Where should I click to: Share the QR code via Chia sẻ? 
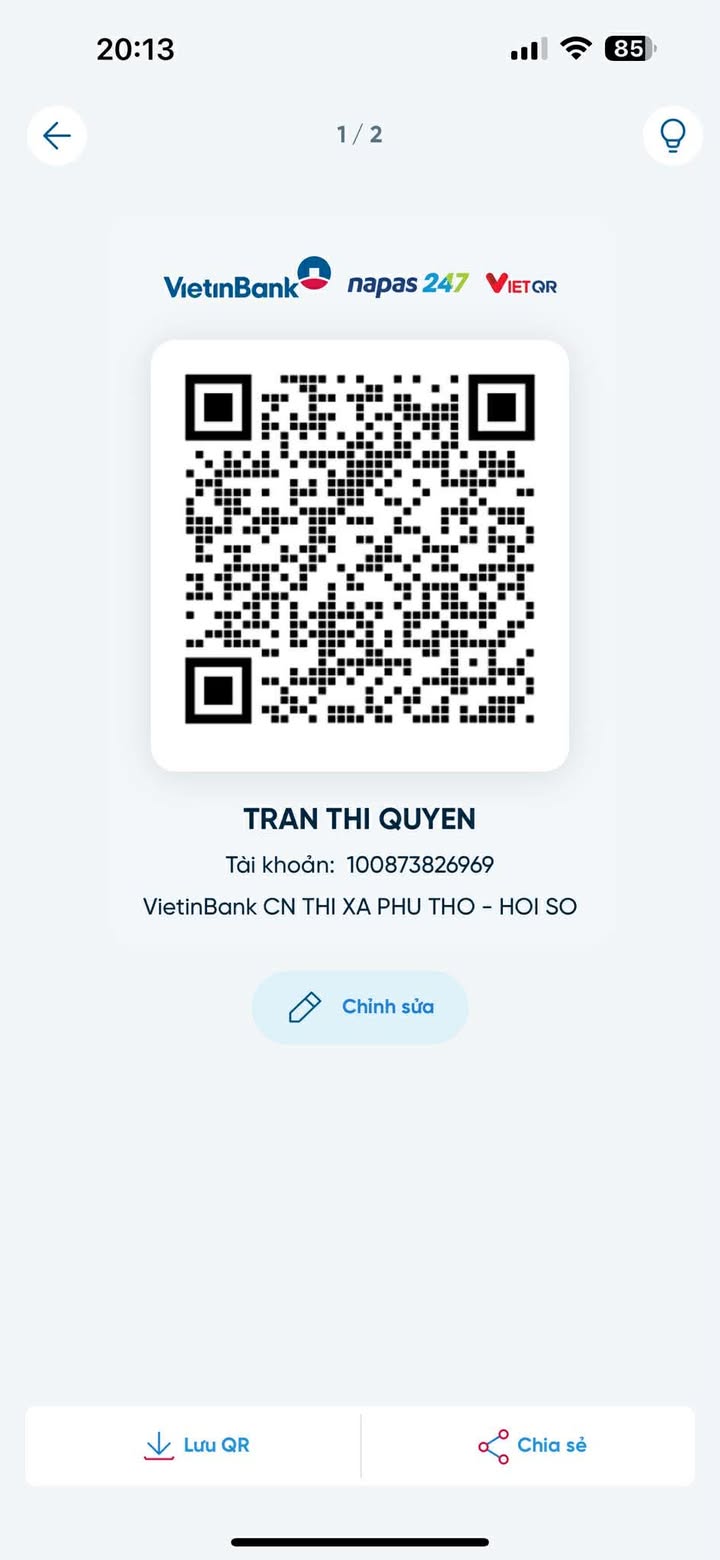(x=531, y=1445)
